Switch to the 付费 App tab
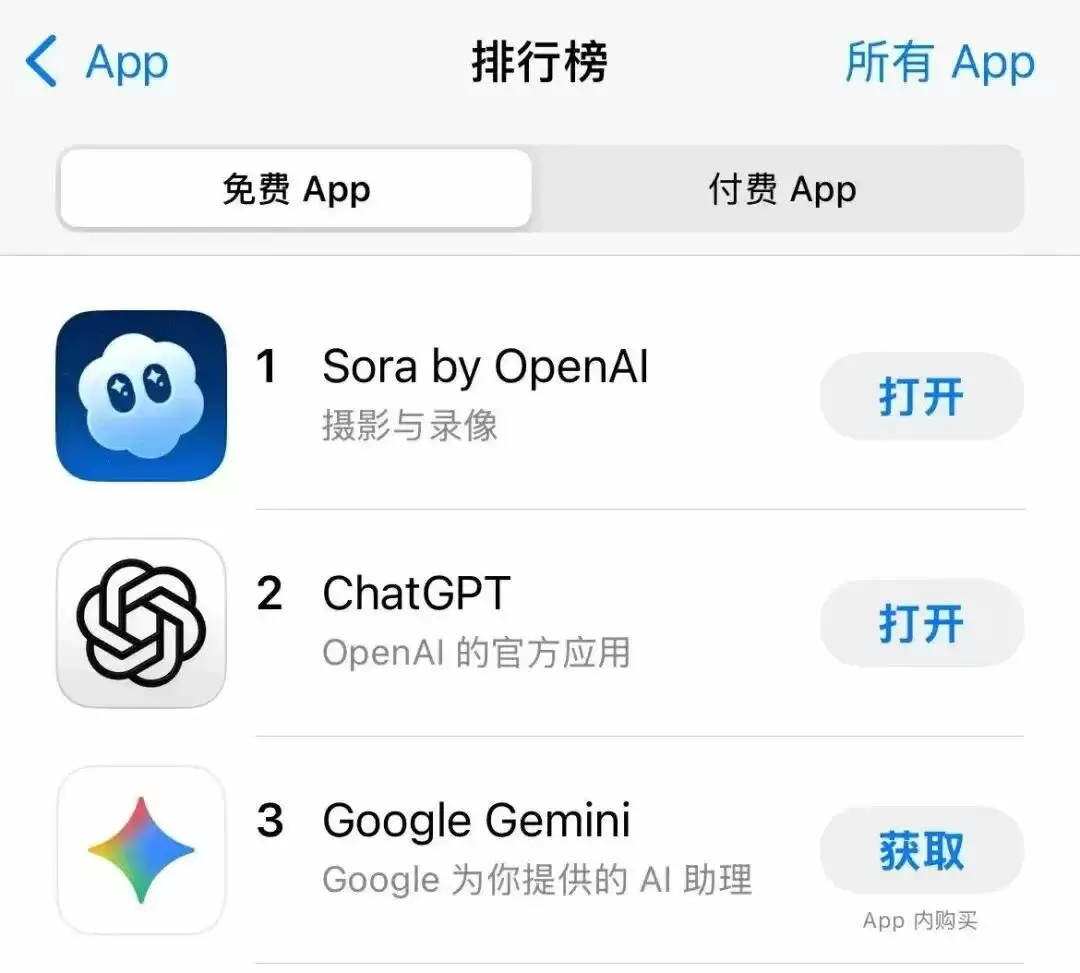Image resolution: width=1080 pixels, height=973 pixels. click(781, 189)
